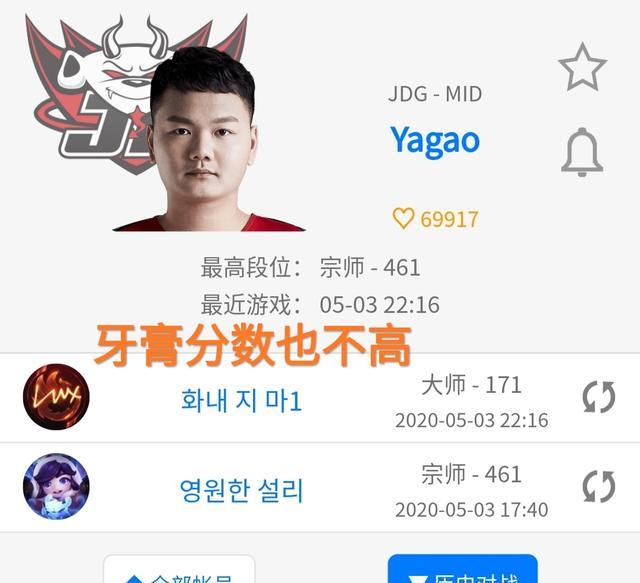Tap the white 全部帐号 button
Screen dimensions: 640x583
[179, 571]
